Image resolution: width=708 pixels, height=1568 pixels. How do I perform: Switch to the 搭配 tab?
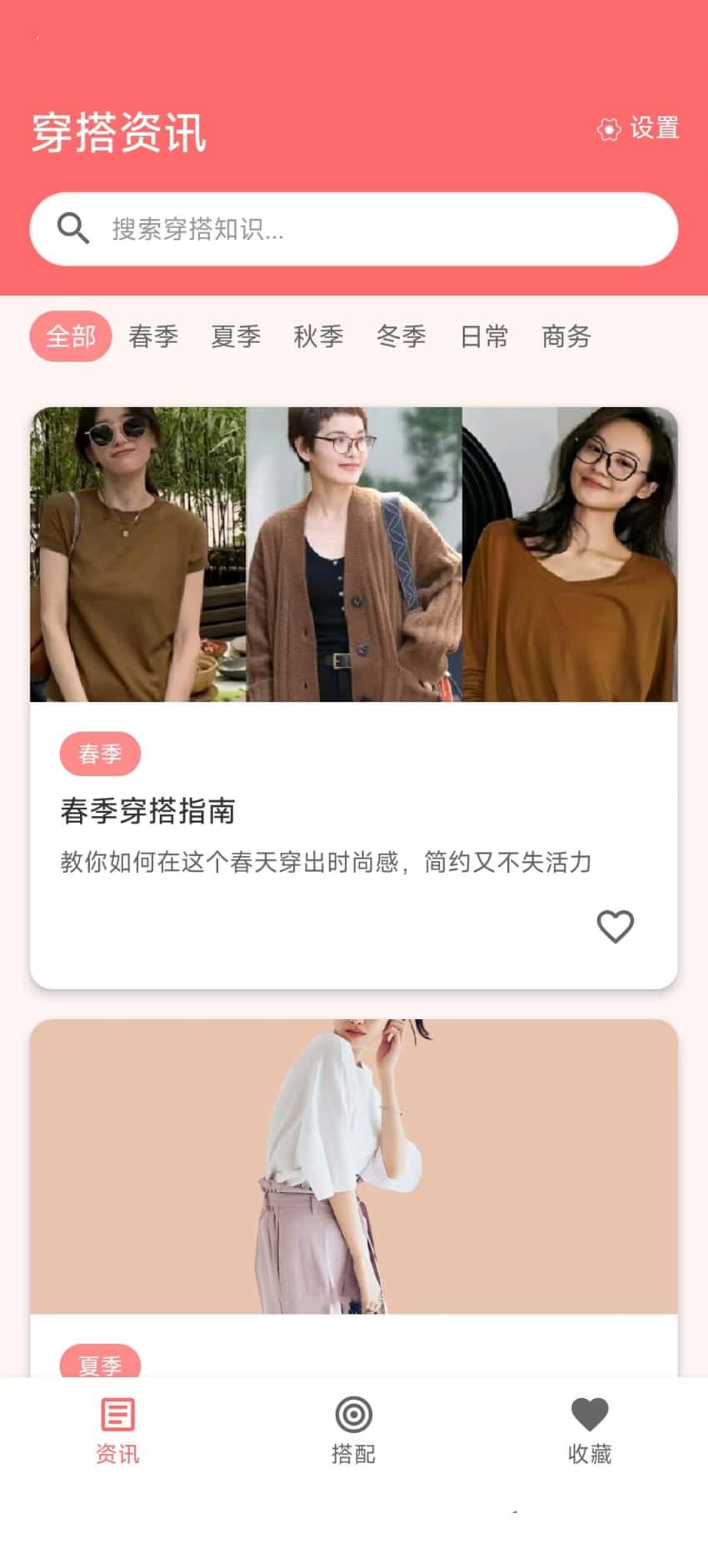click(x=353, y=1432)
